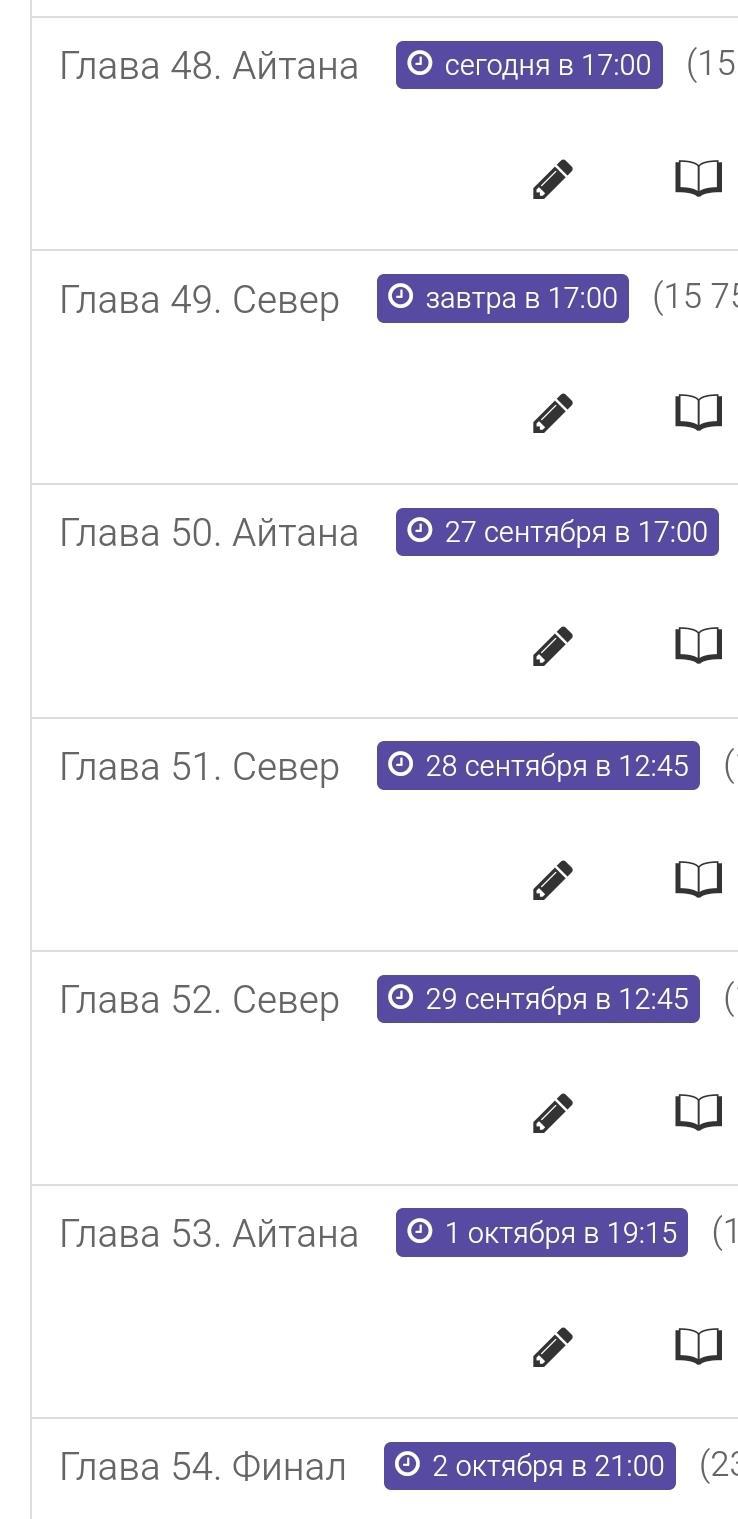Screen dimensions: 738x1519
Task: Tap the '2 октября в 21:00' badge
Action: [x=529, y=1466]
